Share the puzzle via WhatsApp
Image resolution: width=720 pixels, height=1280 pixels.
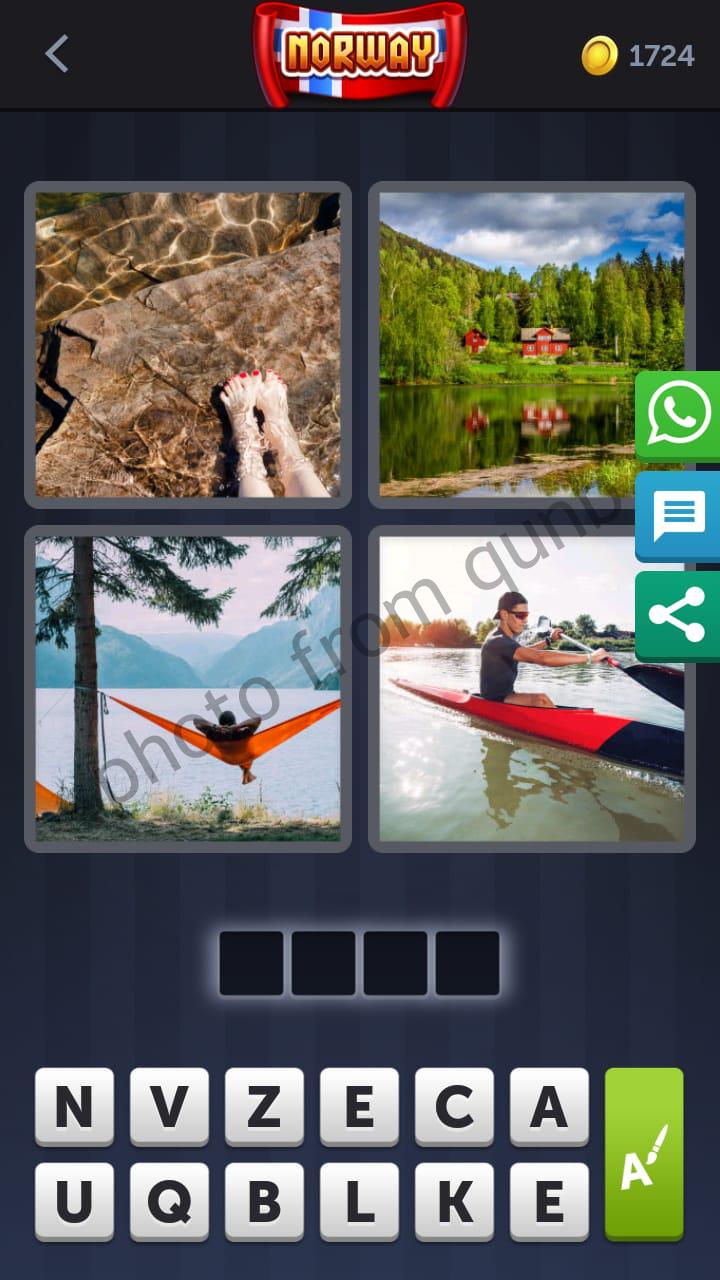pyautogui.click(x=679, y=416)
